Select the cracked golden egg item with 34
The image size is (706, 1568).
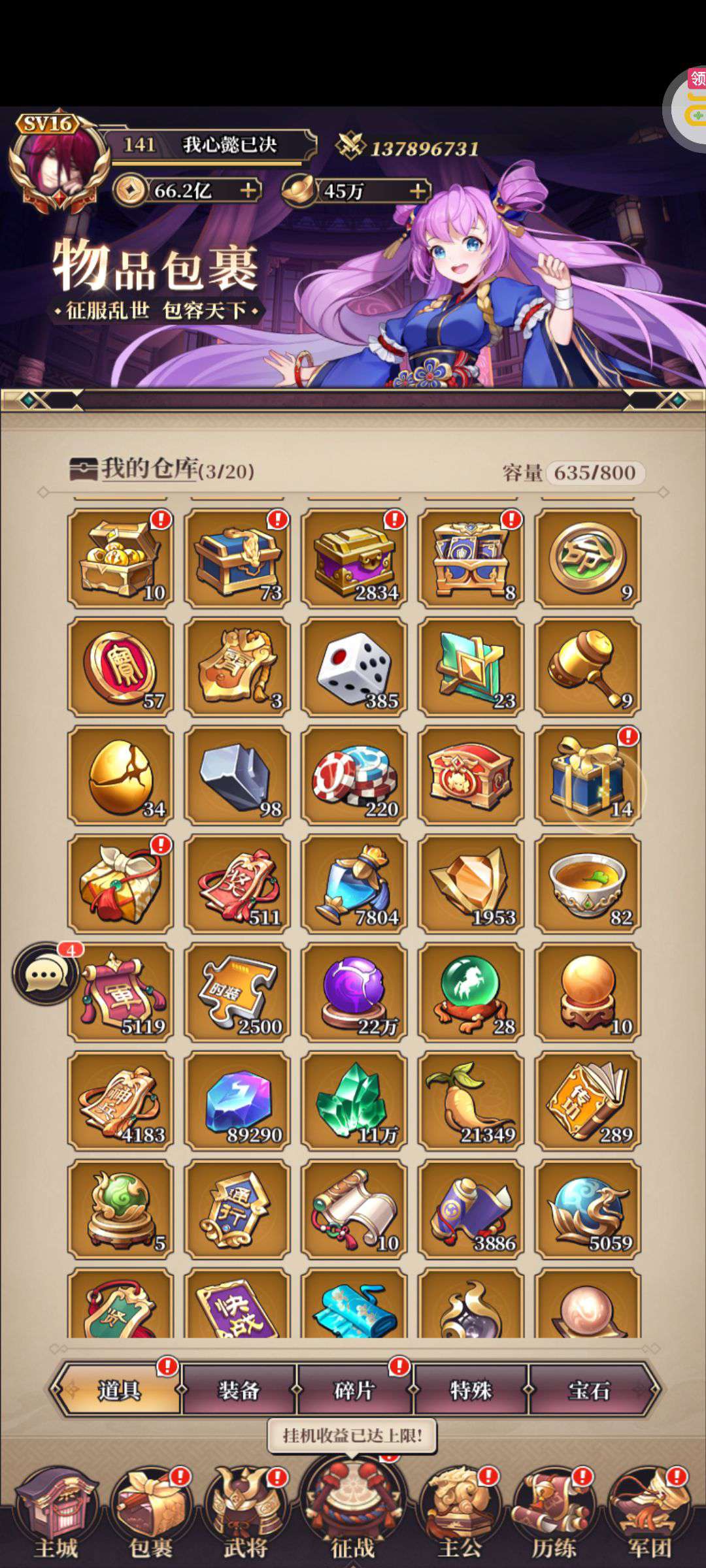(120, 775)
